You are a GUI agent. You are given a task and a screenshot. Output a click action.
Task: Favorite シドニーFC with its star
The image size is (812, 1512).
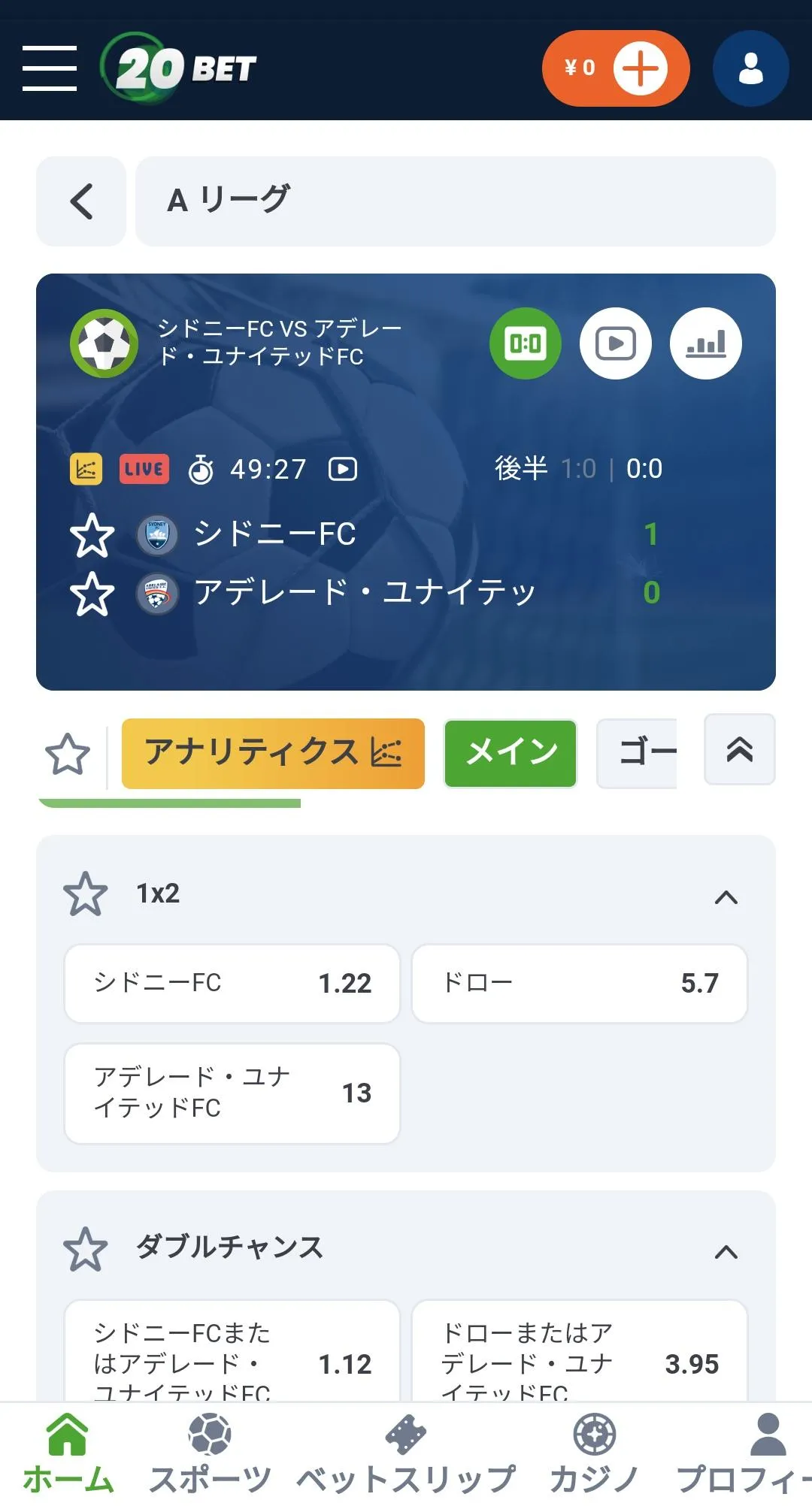pyautogui.click(x=92, y=535)
